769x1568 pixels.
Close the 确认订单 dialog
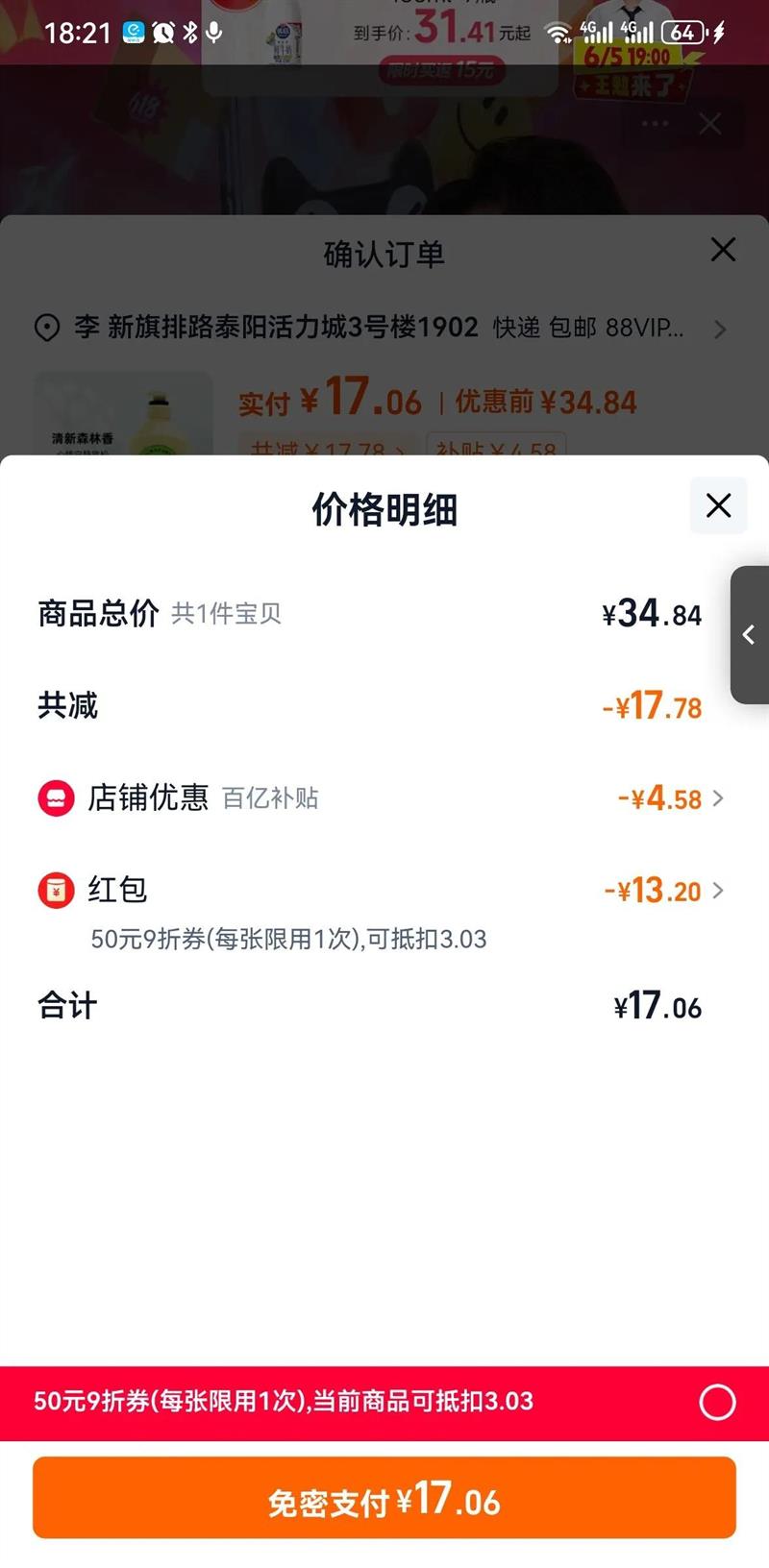(723, 250)
